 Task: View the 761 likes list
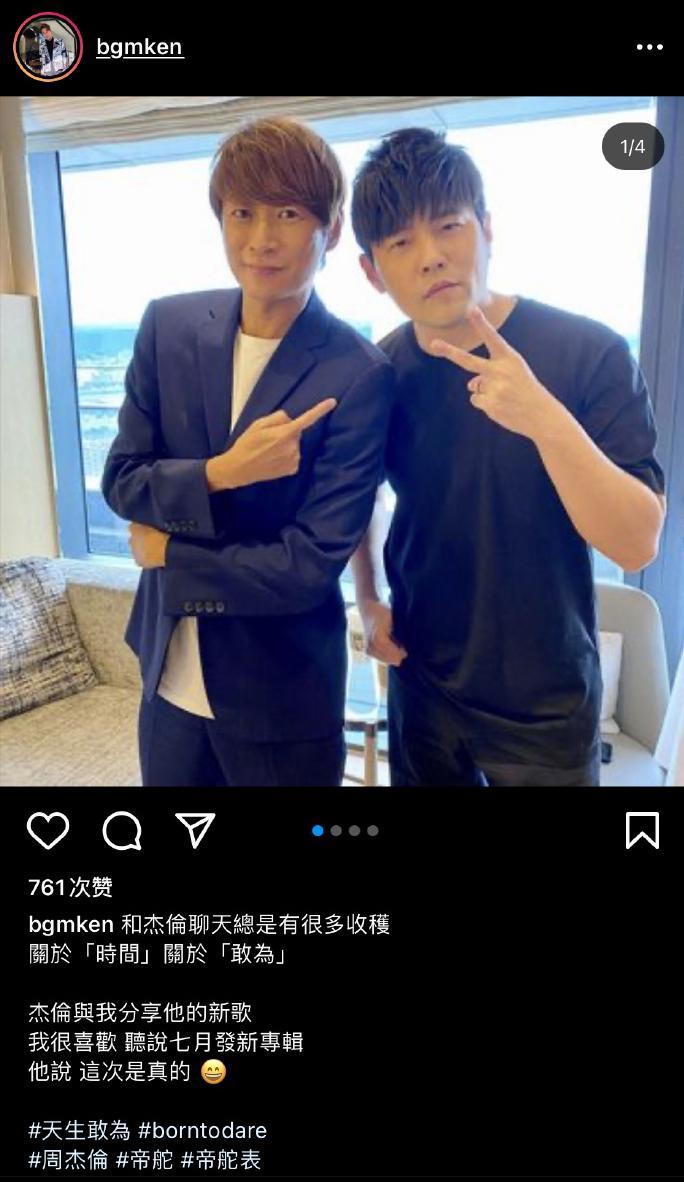[x=70, y=887]
